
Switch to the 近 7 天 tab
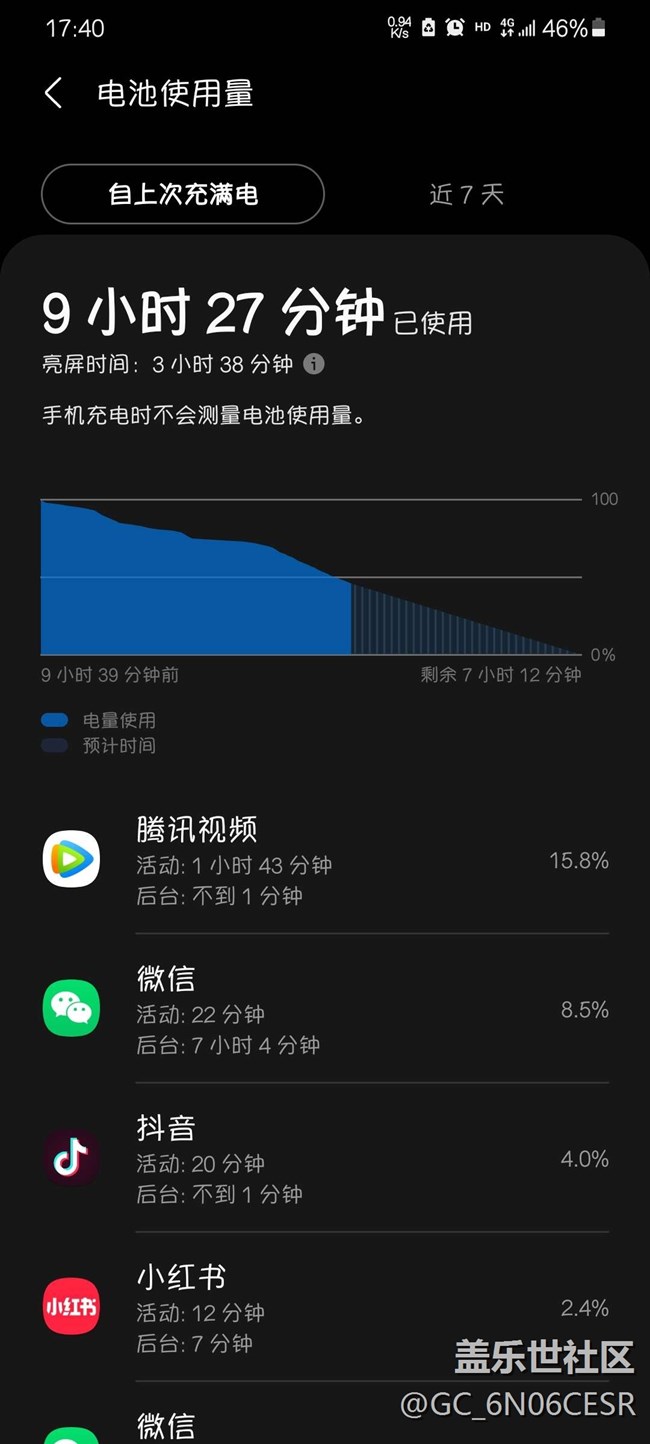466,194
